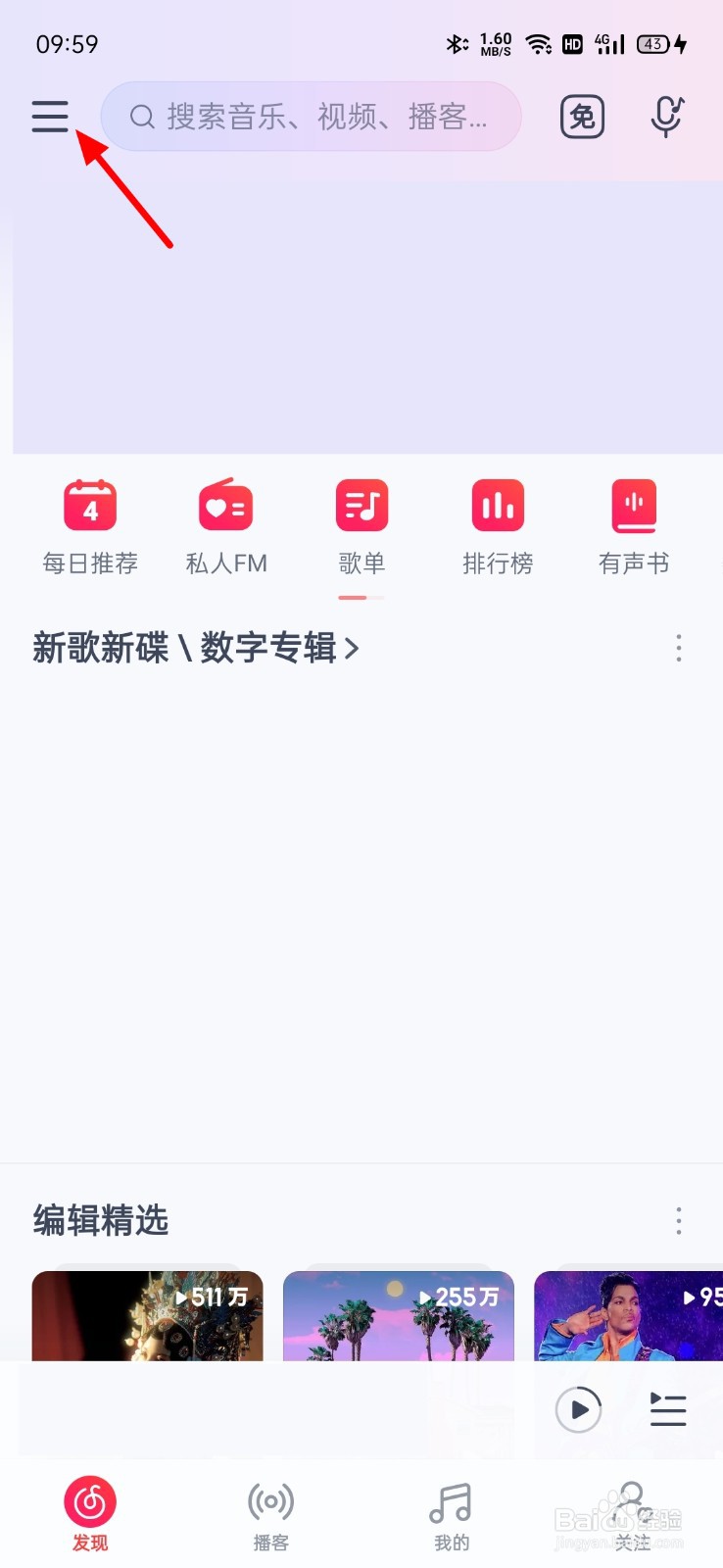Viewport: 723px width, 1568px height.
Task: Open the hamburger menu icon
Action: [50, 116]
